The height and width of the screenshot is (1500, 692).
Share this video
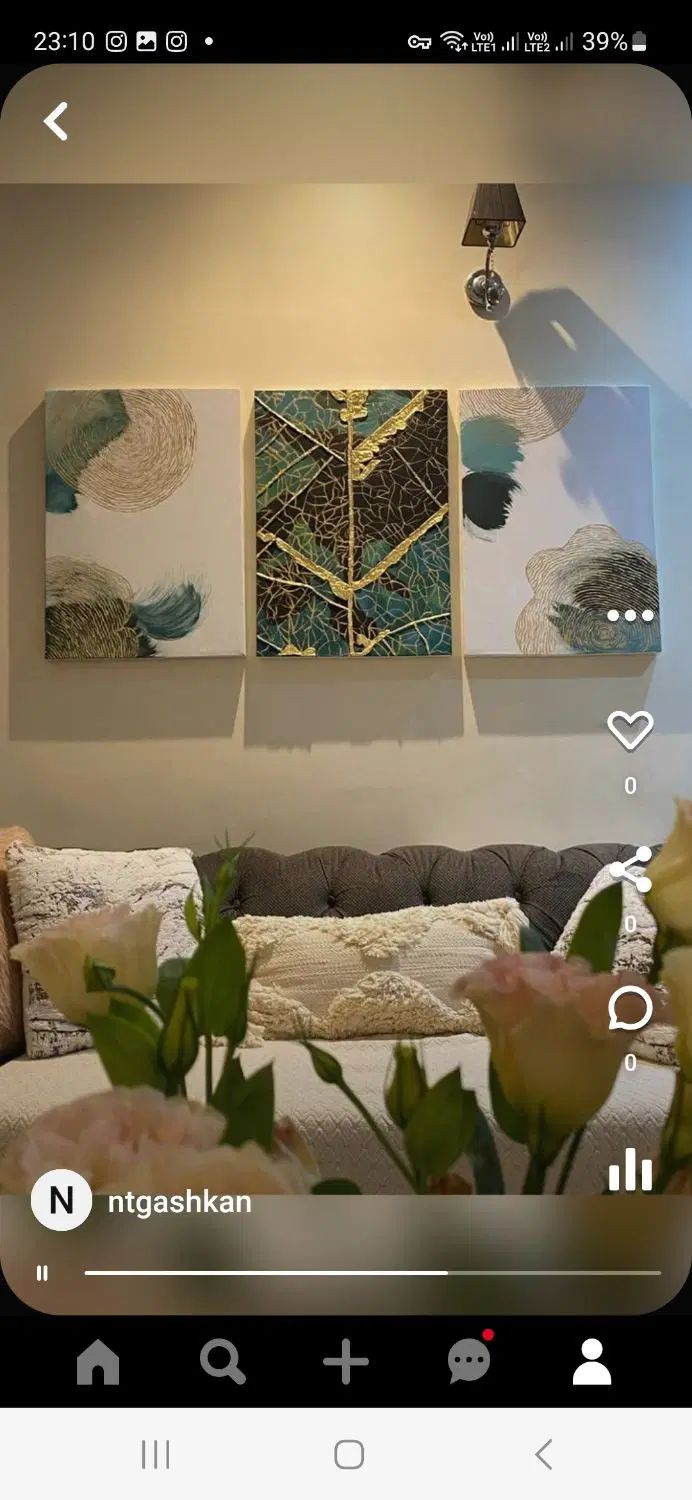630,870
